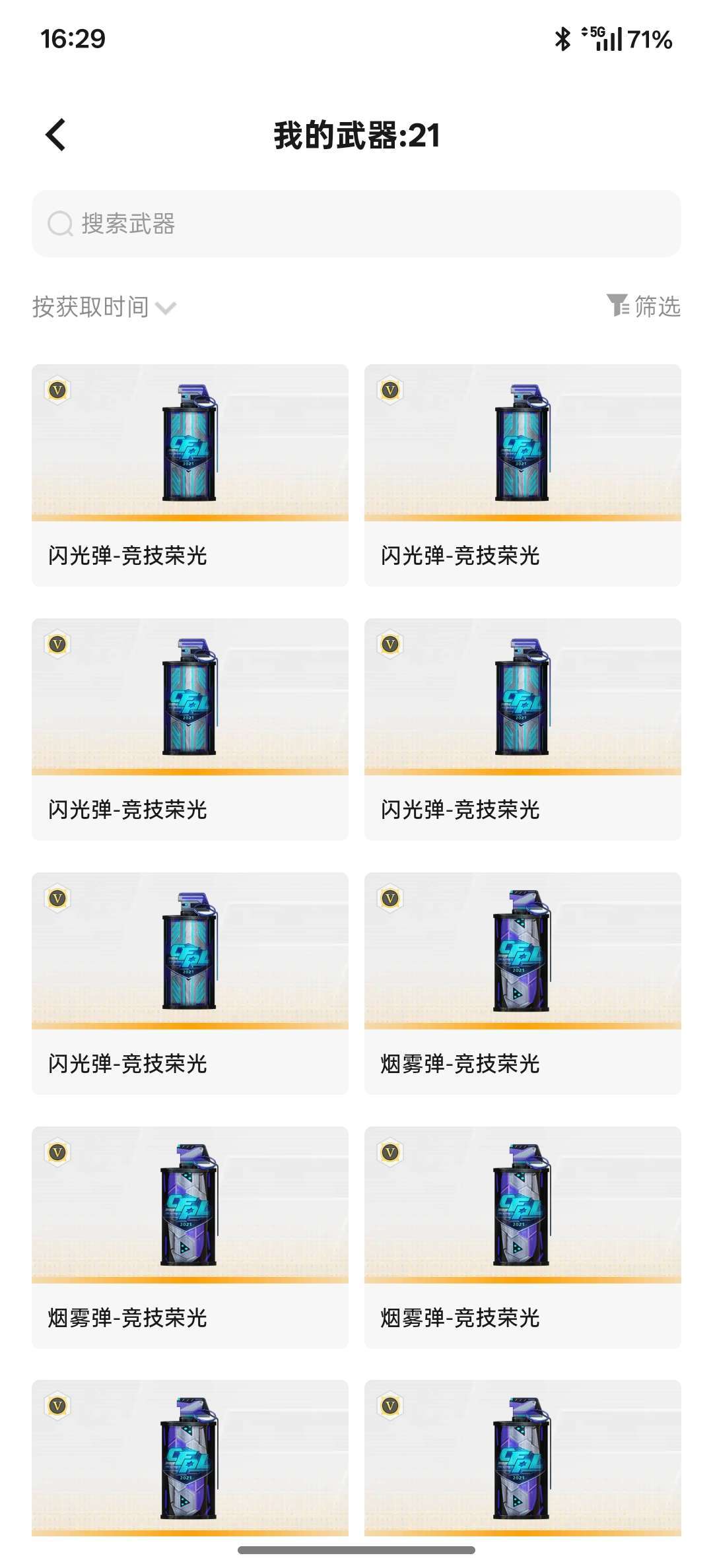Go back using the top-left arrow

[55, 135]
